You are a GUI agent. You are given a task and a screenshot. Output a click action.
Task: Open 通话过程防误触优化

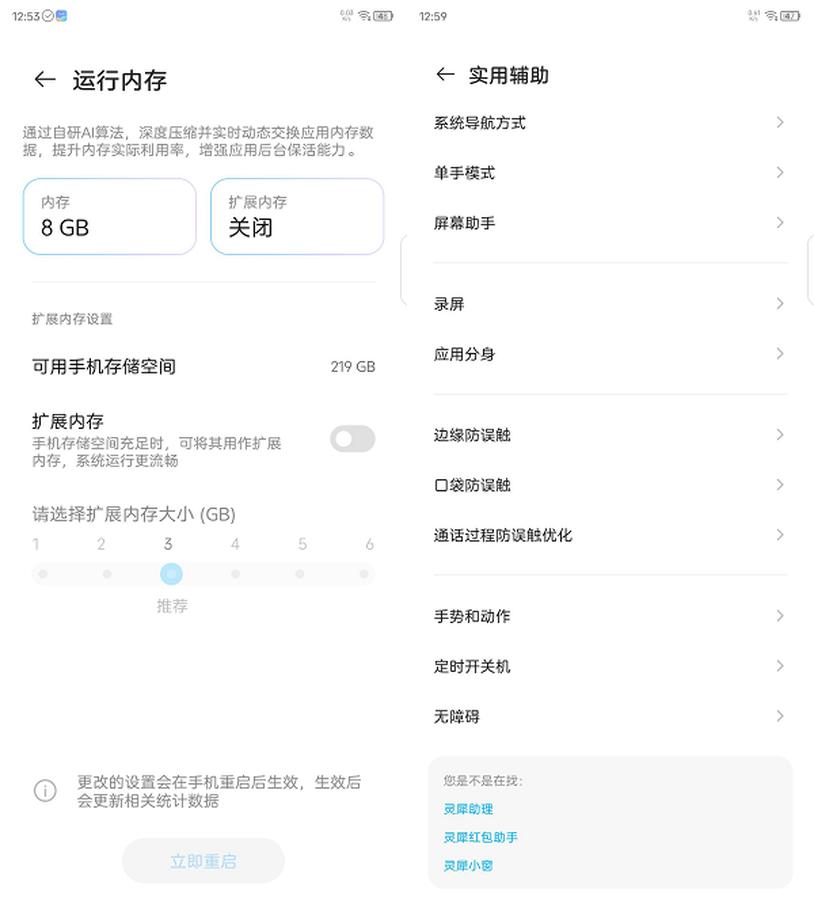[x=608, y=535]
